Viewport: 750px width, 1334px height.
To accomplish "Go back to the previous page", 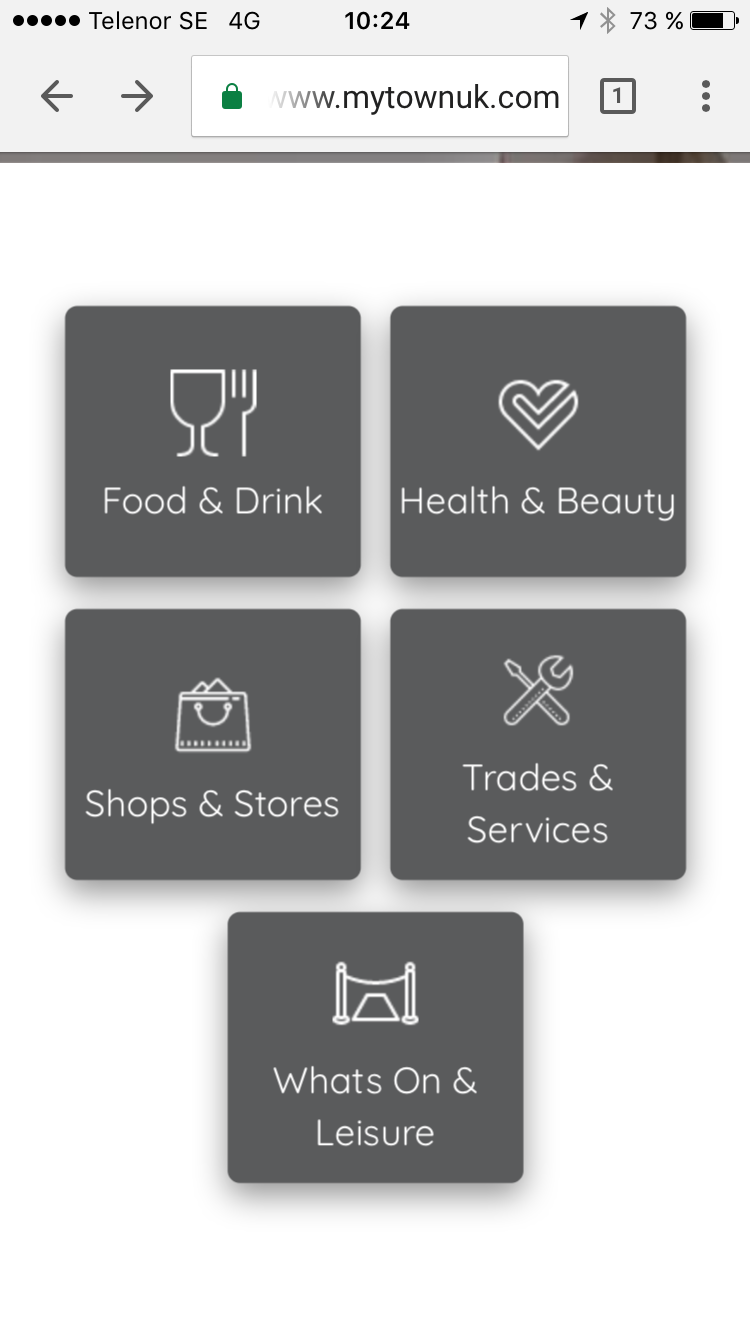I will (57, 96).
